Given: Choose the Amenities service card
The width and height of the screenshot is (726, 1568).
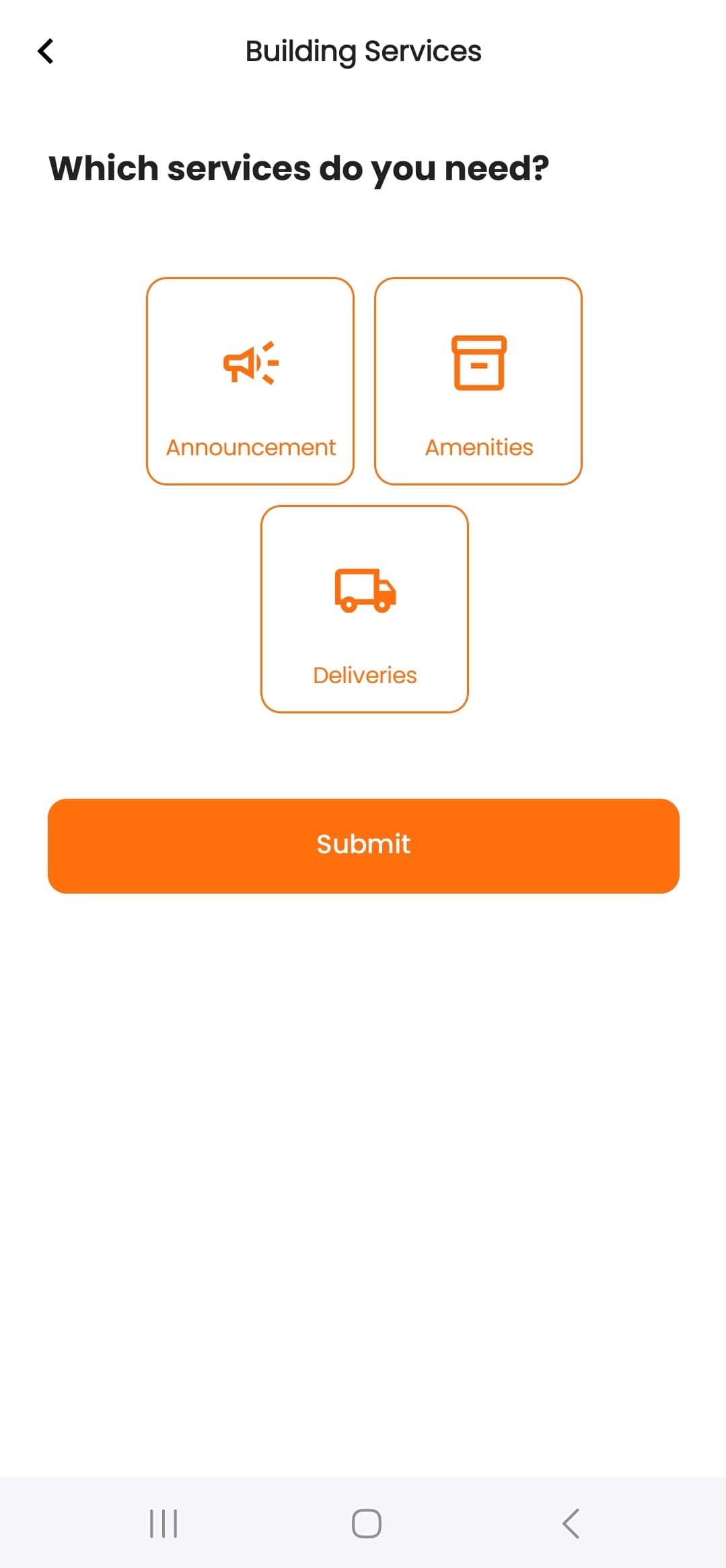Looking at the screenshot, I should (478, 381).
